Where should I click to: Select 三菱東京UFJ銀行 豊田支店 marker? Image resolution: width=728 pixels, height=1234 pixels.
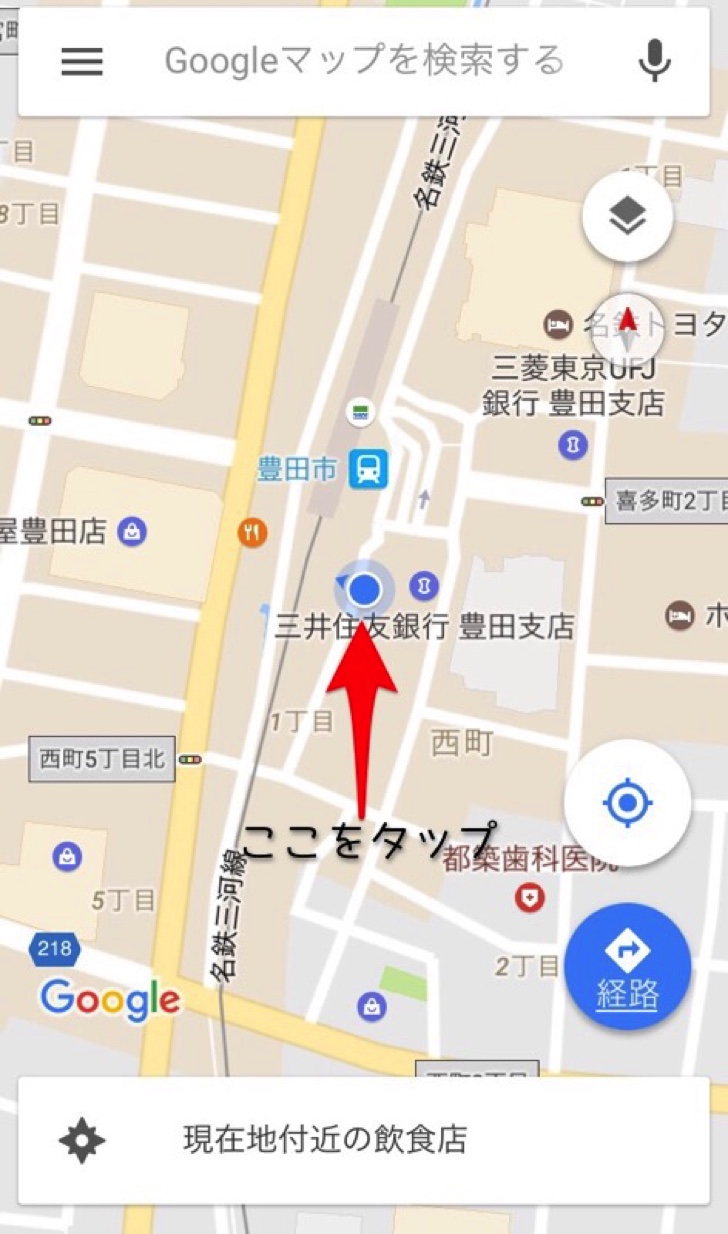tap(573, 443)
